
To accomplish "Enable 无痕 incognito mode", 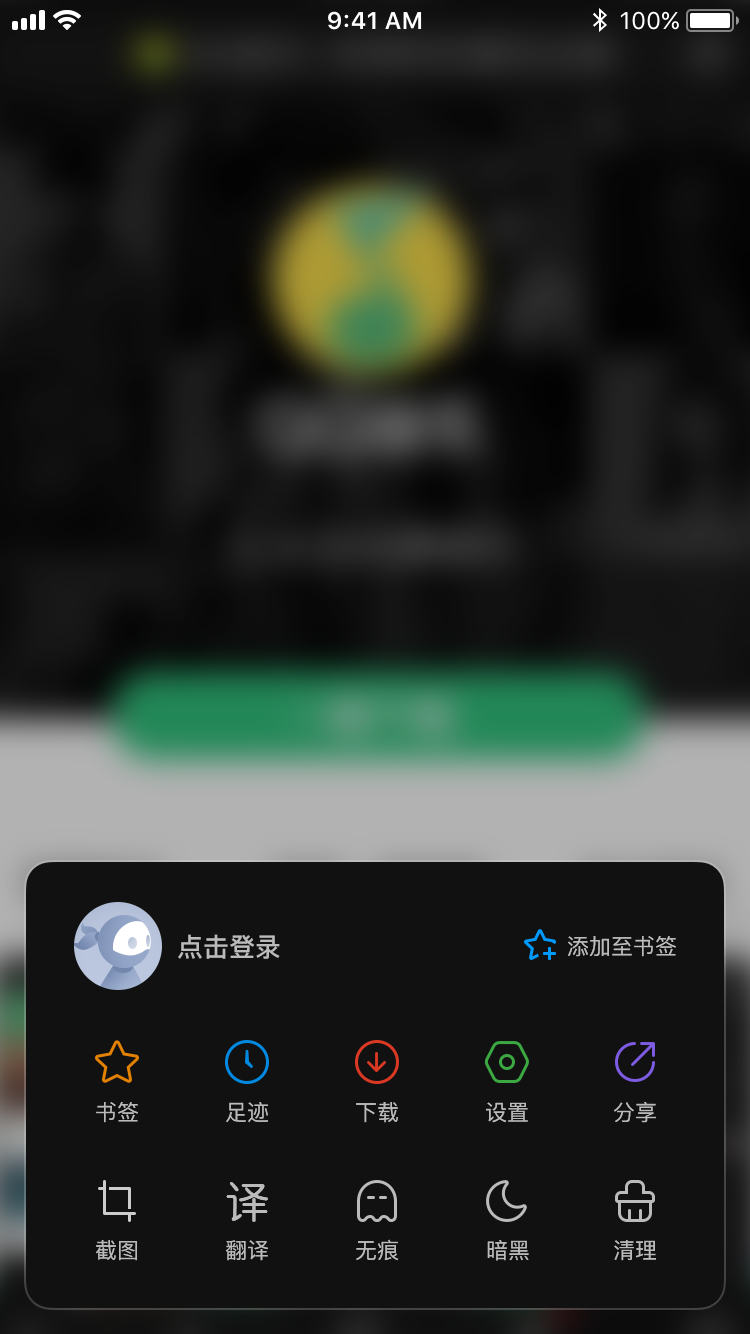I will point(377,1218).
